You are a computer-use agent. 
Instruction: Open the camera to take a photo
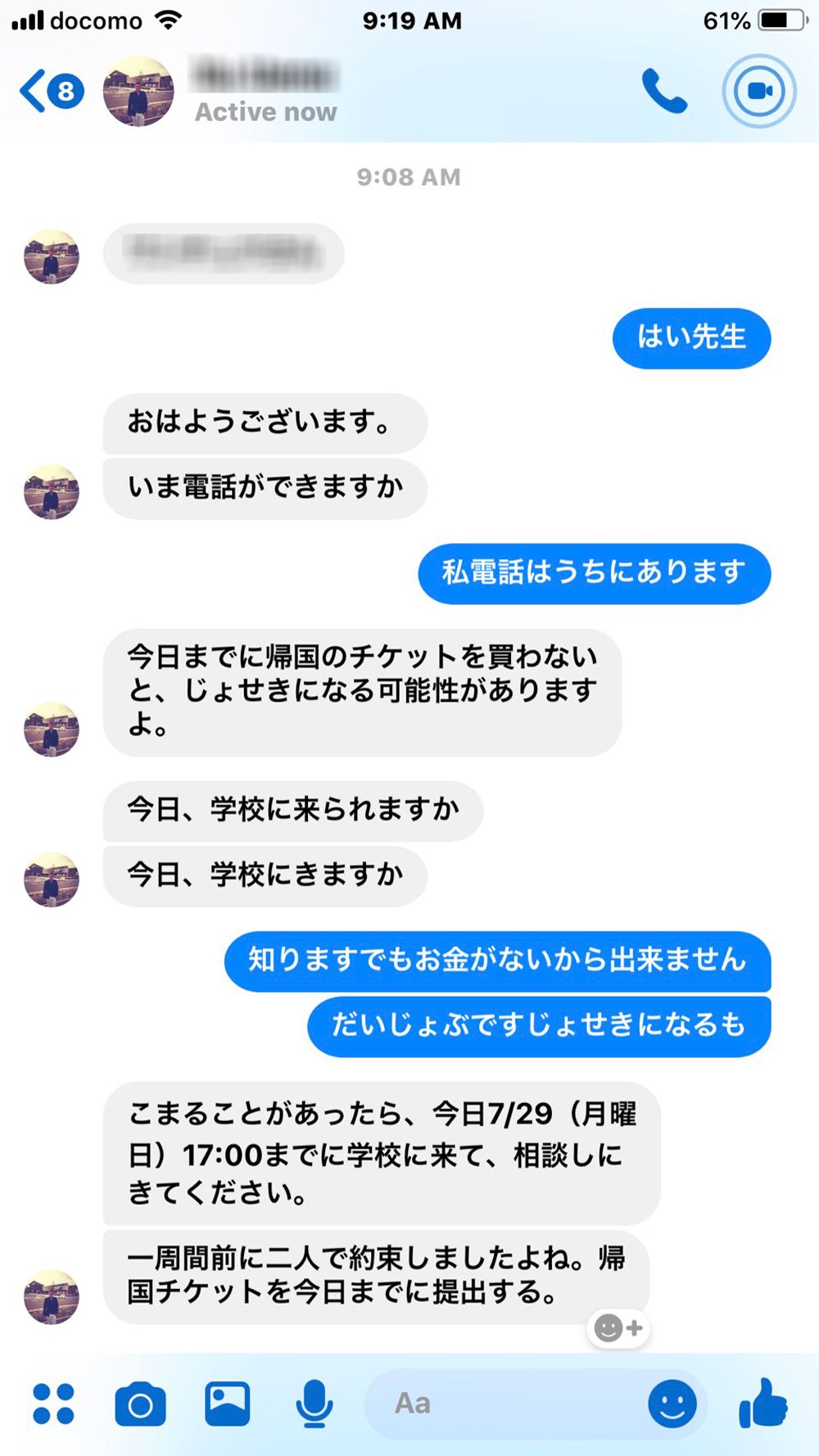pos(140,1404)
